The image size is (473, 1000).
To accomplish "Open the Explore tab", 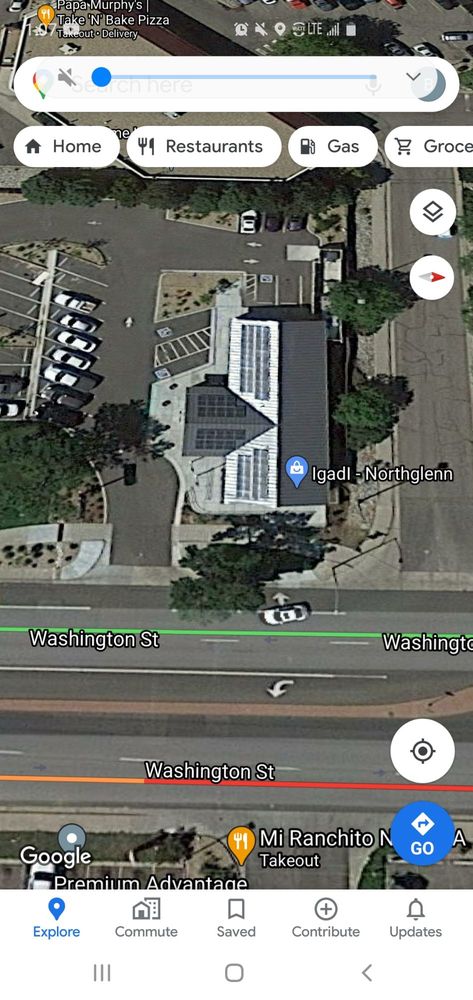I will click(56, 918).
